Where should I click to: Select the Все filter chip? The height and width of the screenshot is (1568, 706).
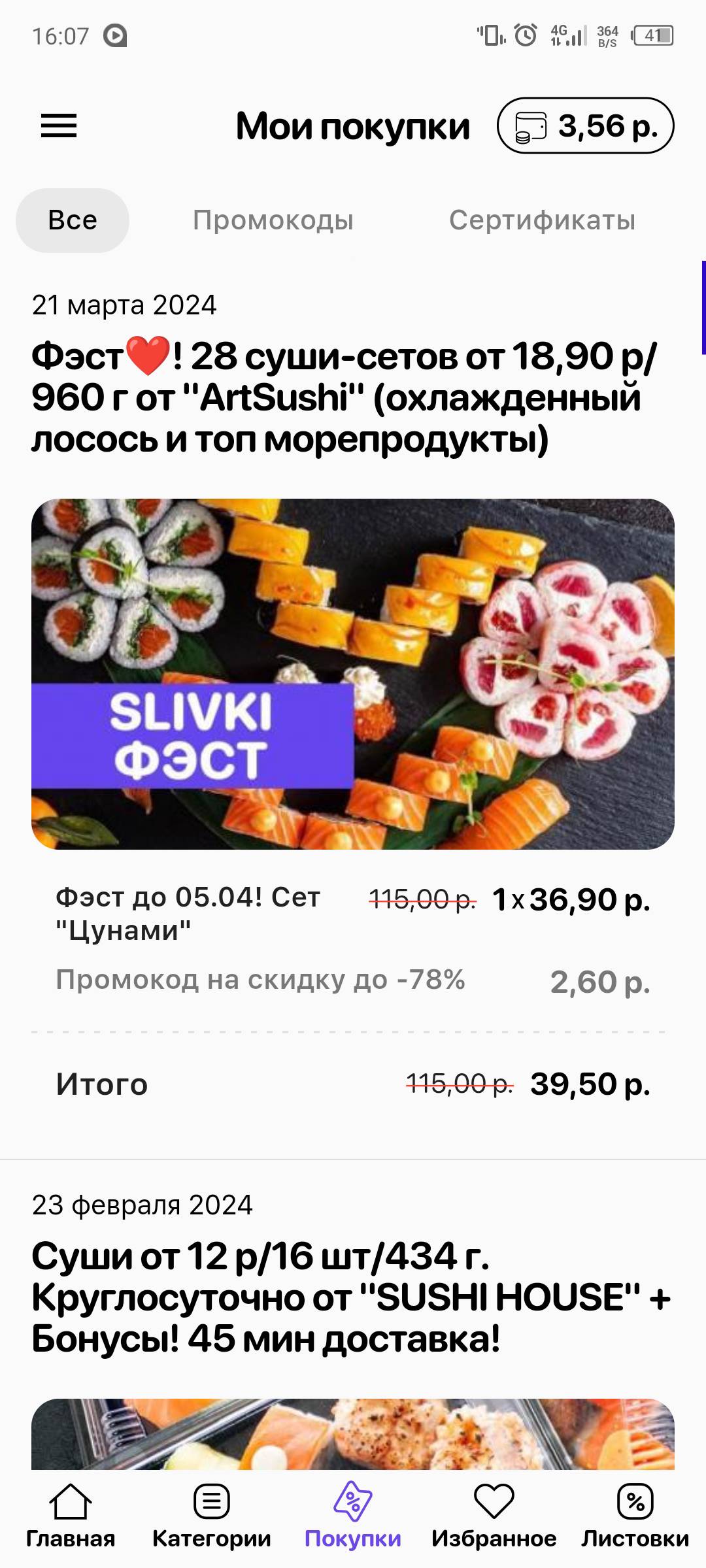tap(73, 220)
